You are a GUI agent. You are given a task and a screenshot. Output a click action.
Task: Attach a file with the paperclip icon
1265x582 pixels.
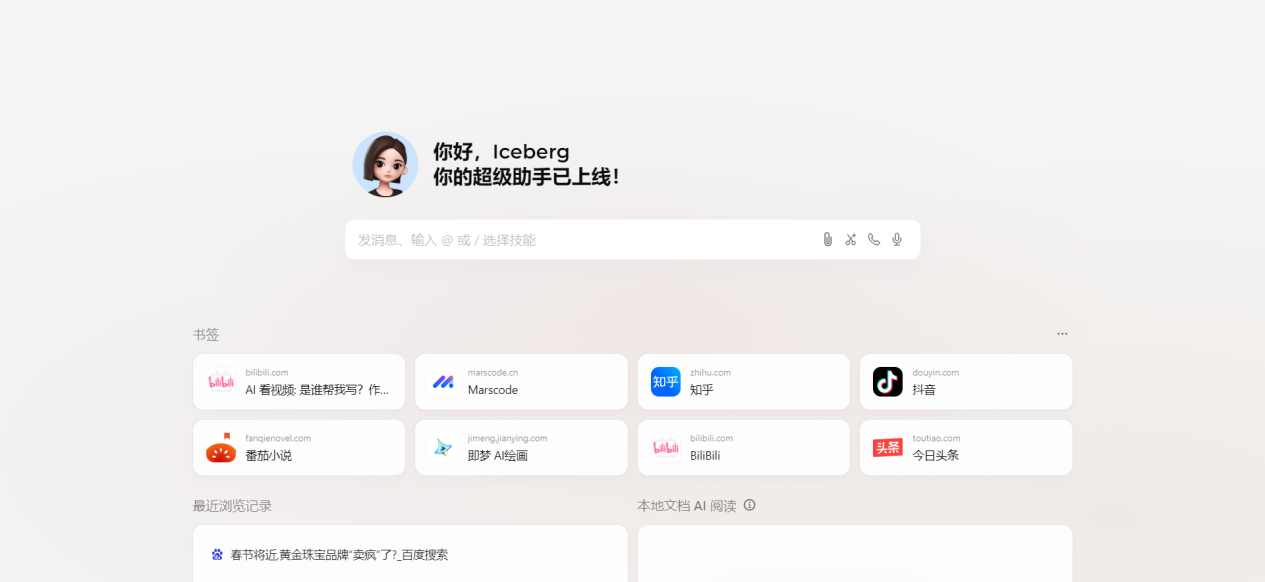tap(827, 240)
